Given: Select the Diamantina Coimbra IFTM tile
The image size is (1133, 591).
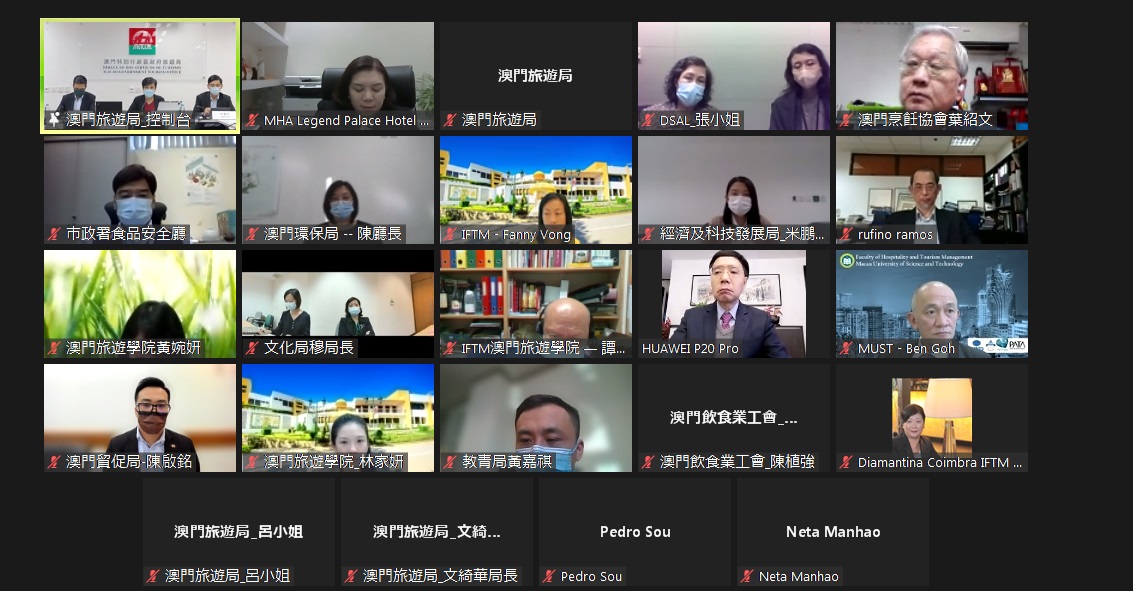Looking at the screenshot, I should point(932,418).
